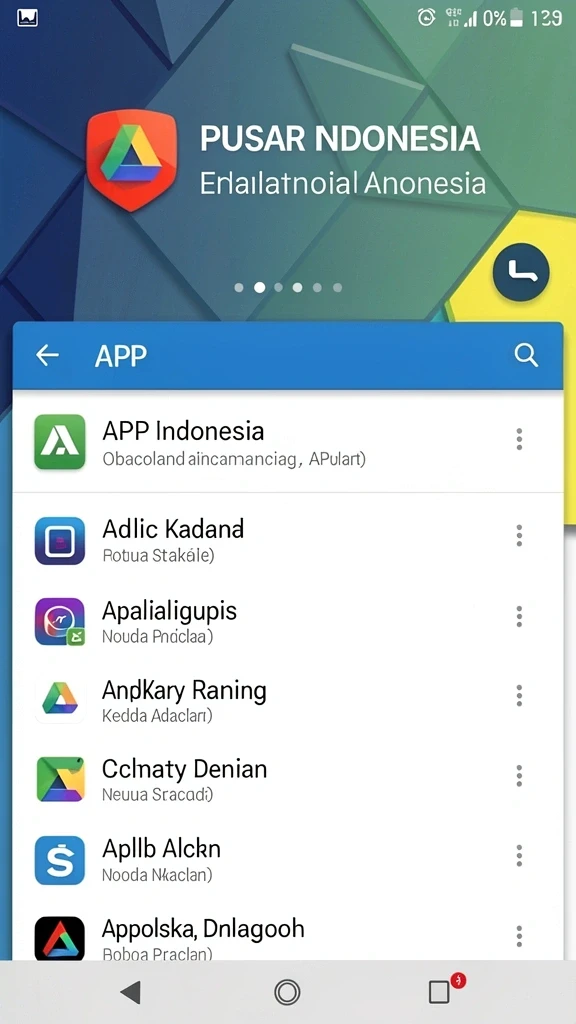Viewport: 576px width, 1024px height.
Task: Open the APP Indonesia row
Action: tap(287, 442)
